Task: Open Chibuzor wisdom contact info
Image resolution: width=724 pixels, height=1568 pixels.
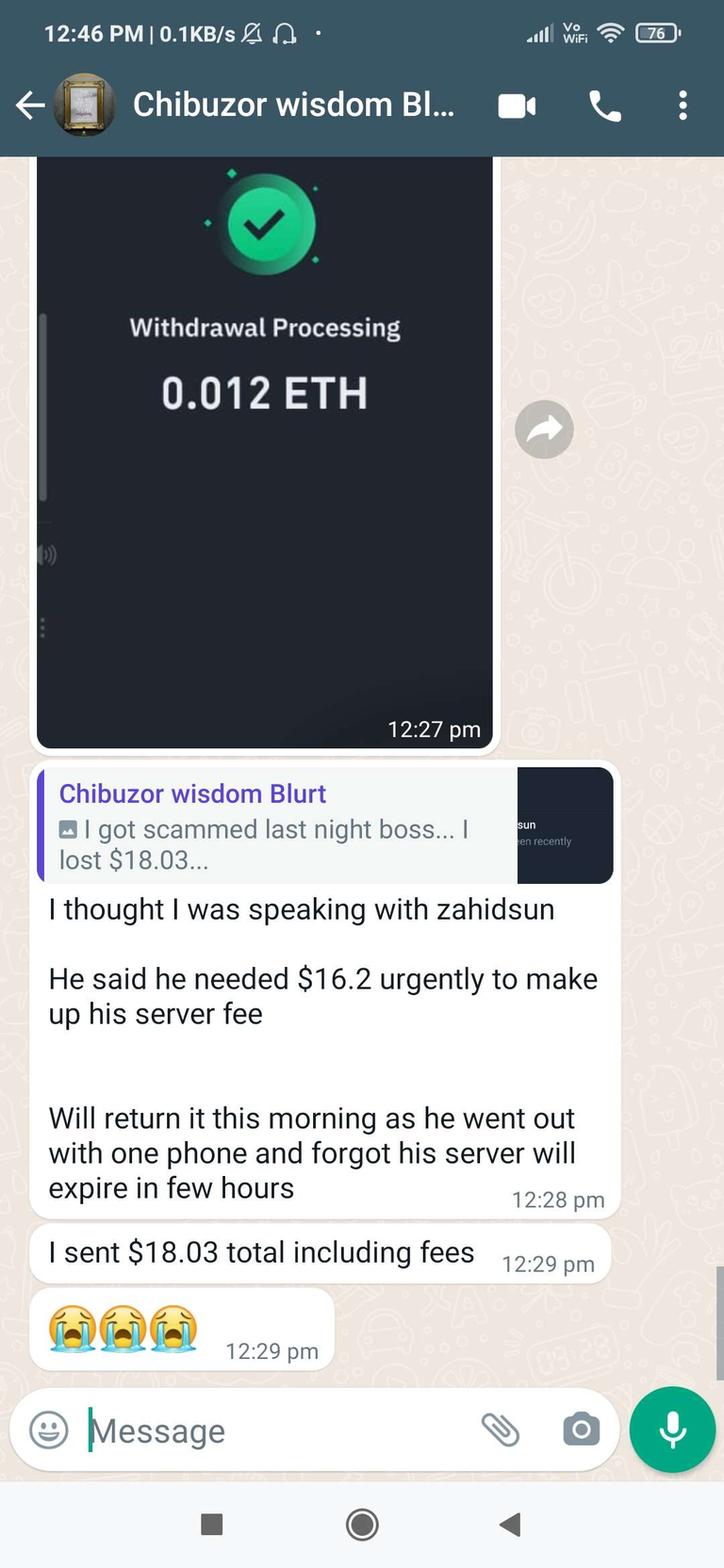Action: point(293,105)
